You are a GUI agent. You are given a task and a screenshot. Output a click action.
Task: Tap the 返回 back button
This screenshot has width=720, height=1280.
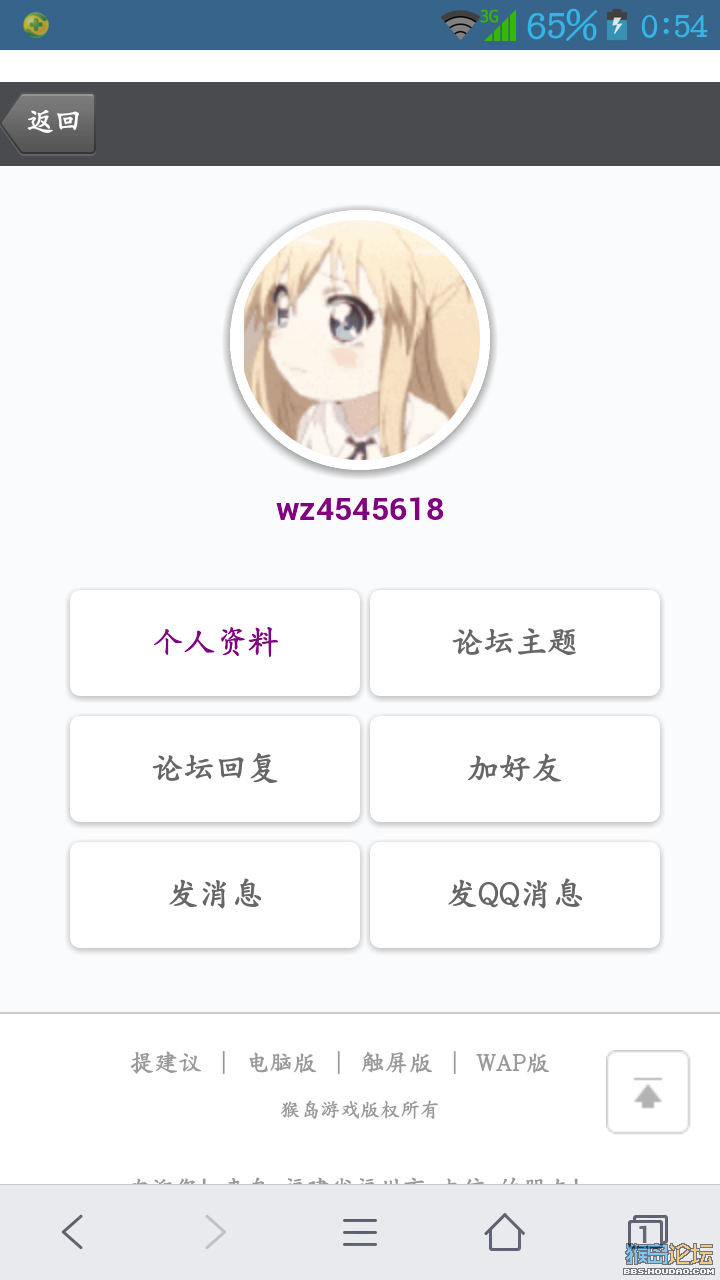point(50,124)
